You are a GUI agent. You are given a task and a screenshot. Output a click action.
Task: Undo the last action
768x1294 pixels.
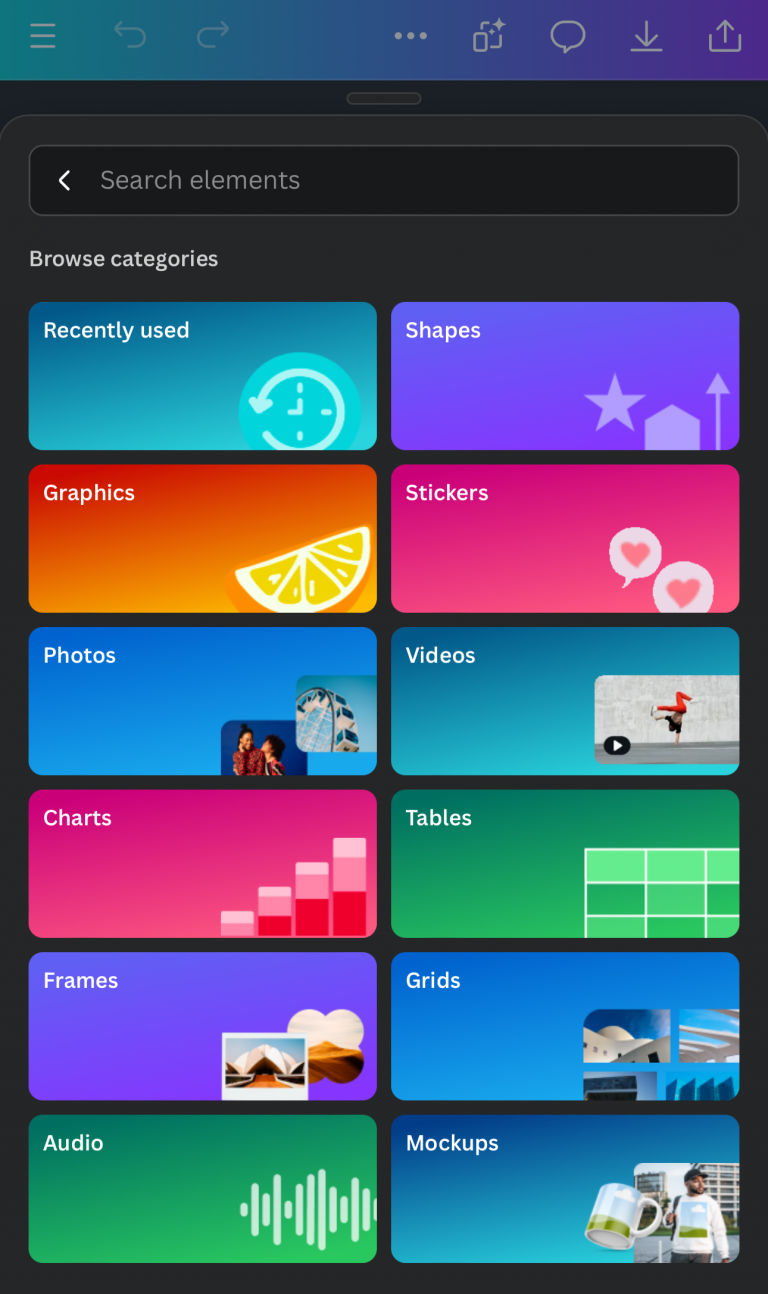pyautogui.click(x=129, y=36)
